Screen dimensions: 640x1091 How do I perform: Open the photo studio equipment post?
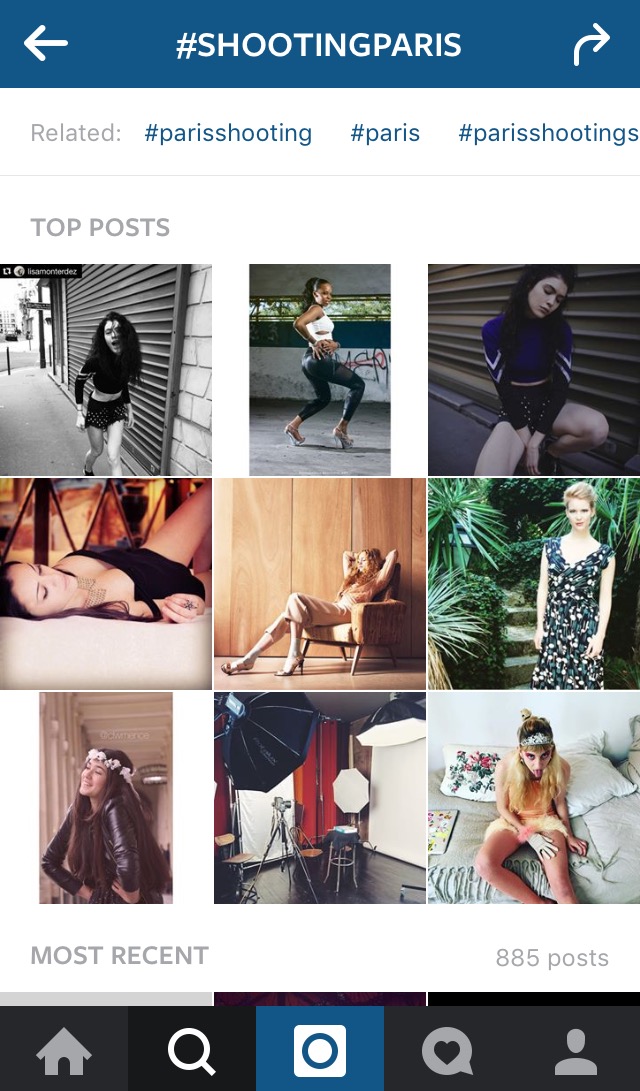click(320, 798)
